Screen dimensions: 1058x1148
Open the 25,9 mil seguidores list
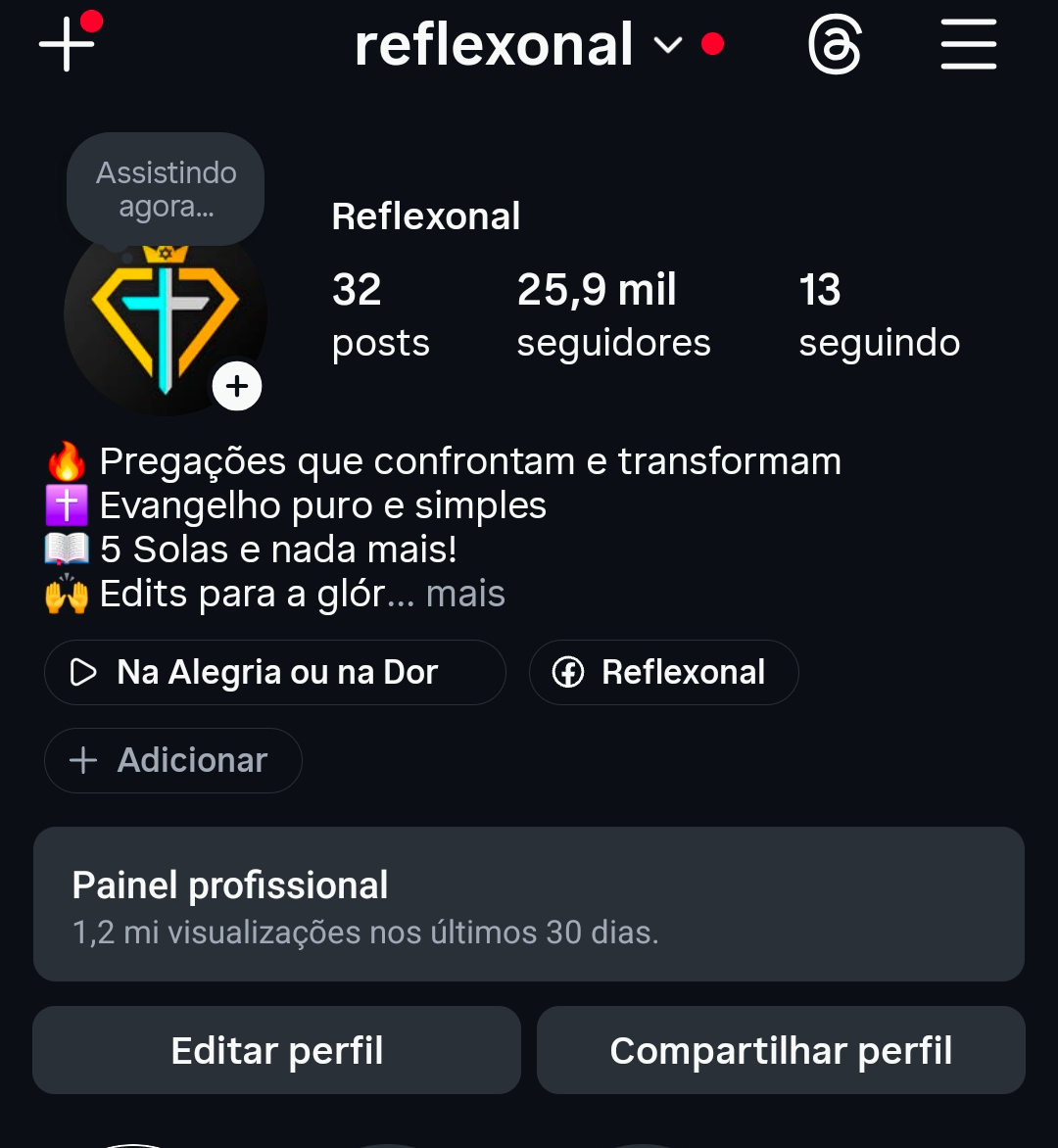coord(613,314)
